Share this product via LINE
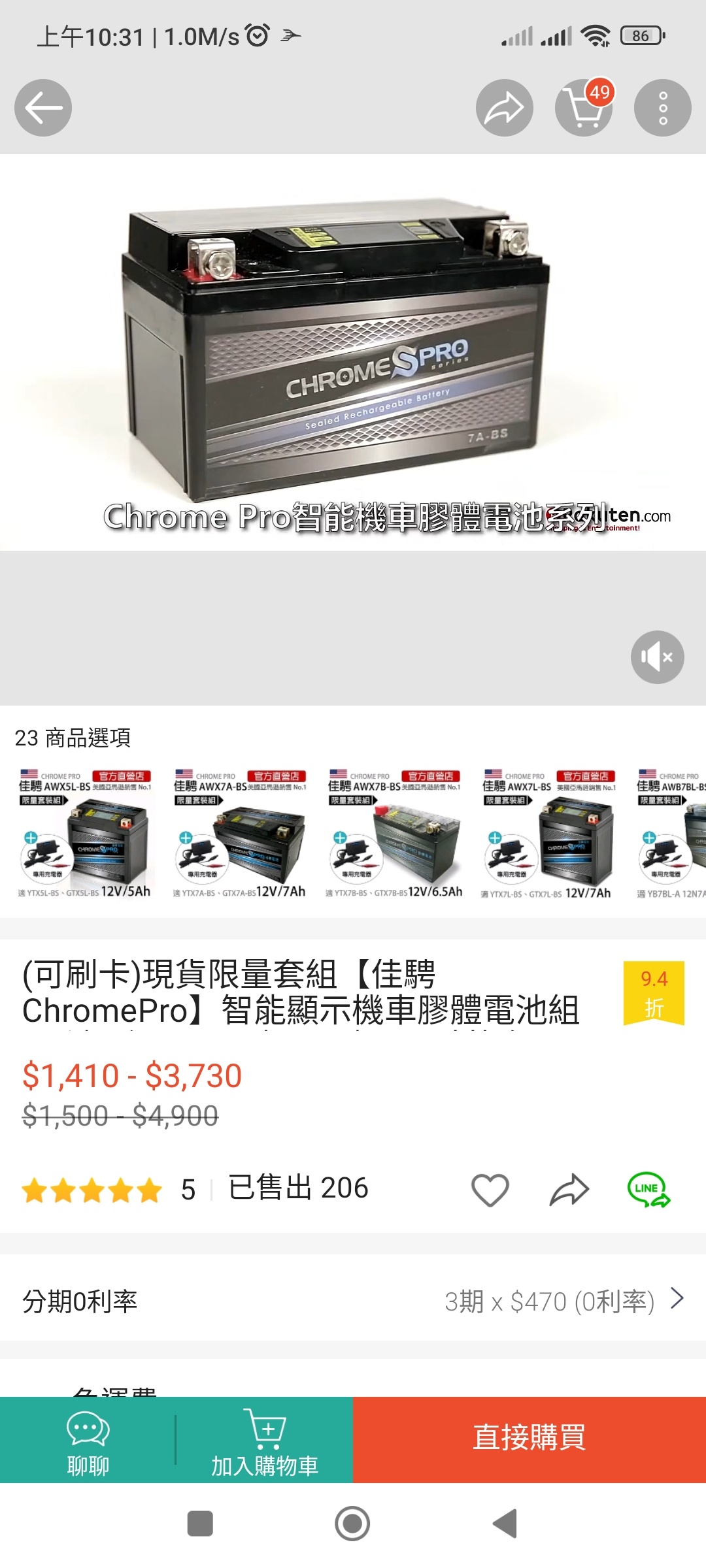 pyautogui.click(x=648, y=1190)
